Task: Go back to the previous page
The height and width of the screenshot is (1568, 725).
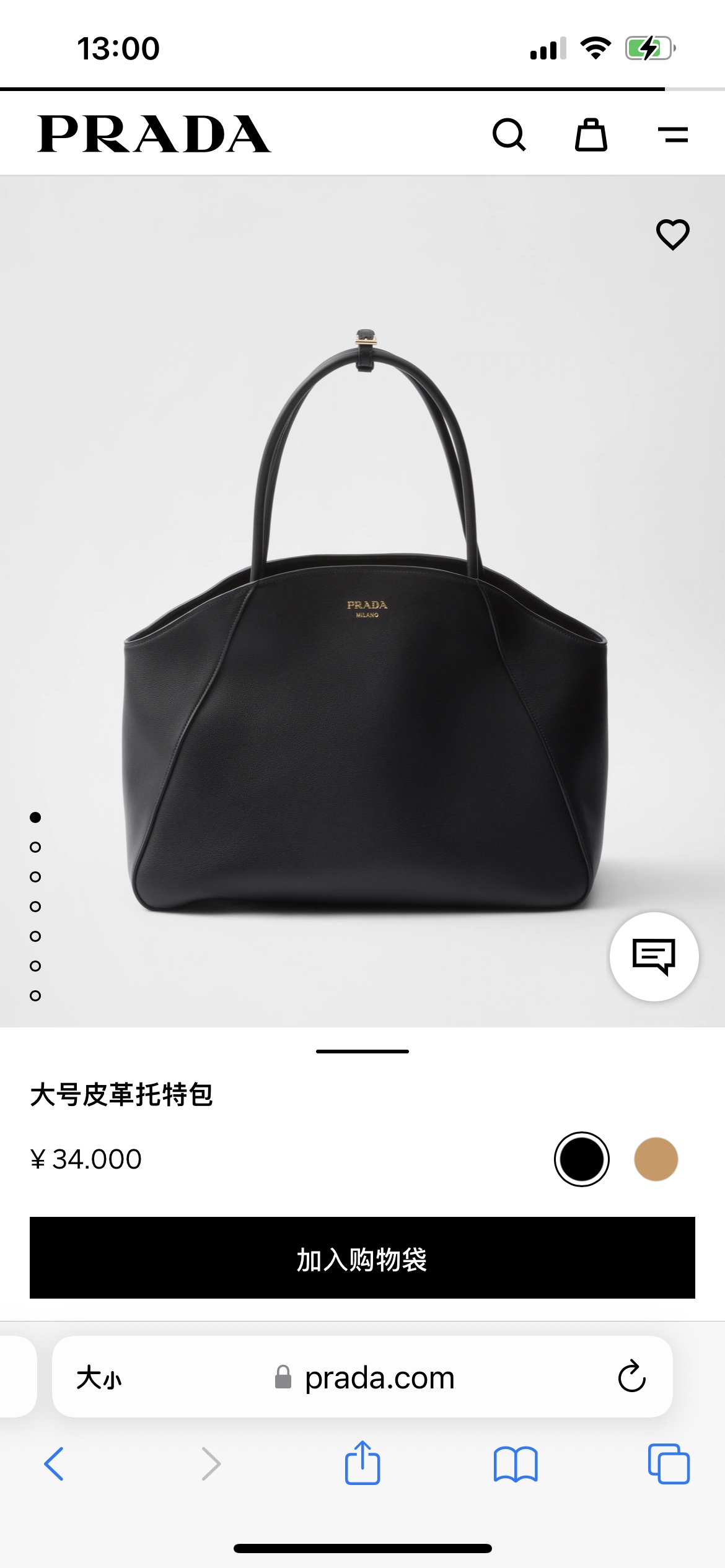Action: [x=54, y=1464]
